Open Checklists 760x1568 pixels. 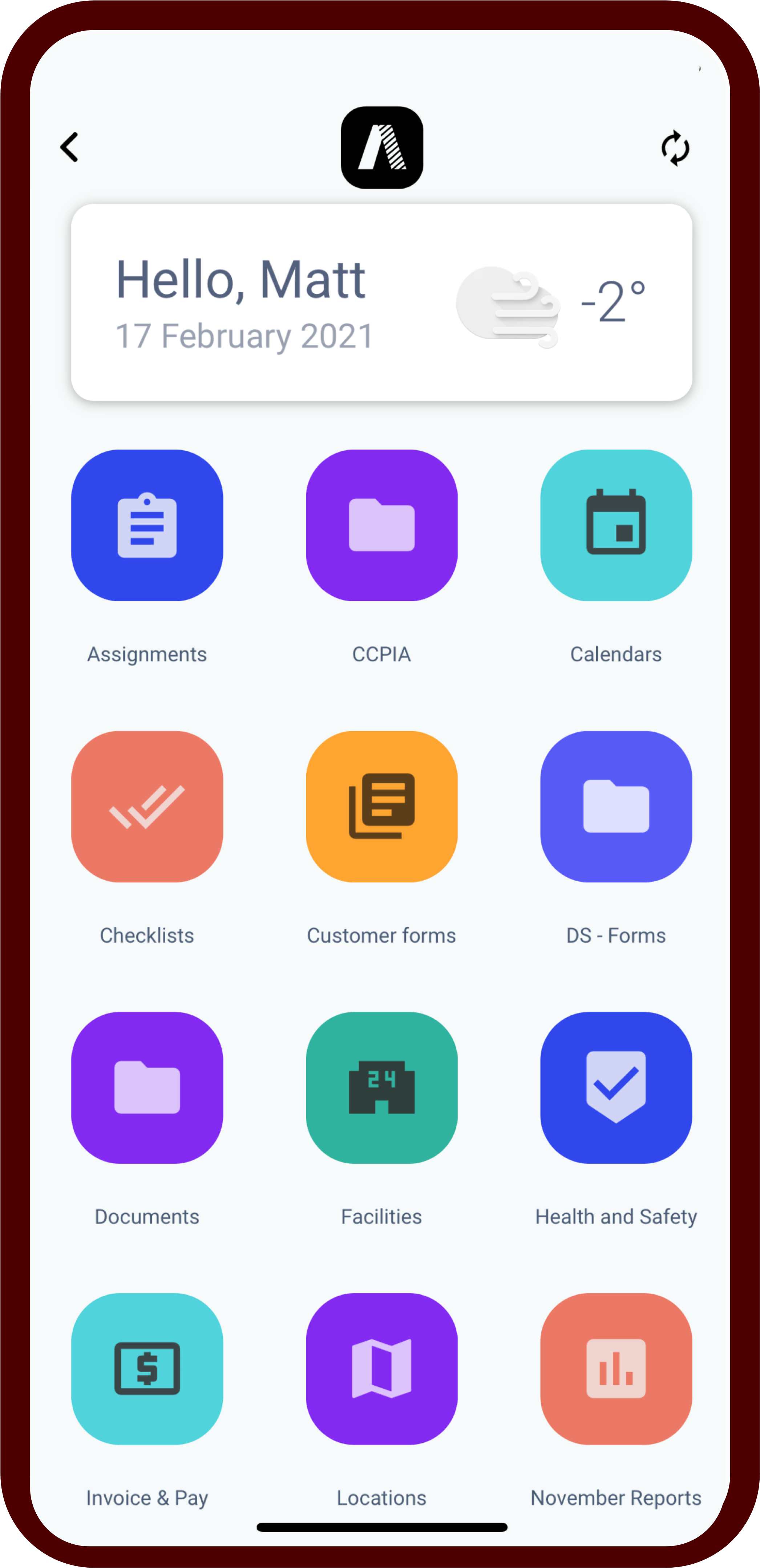click(x=147, y=807)
